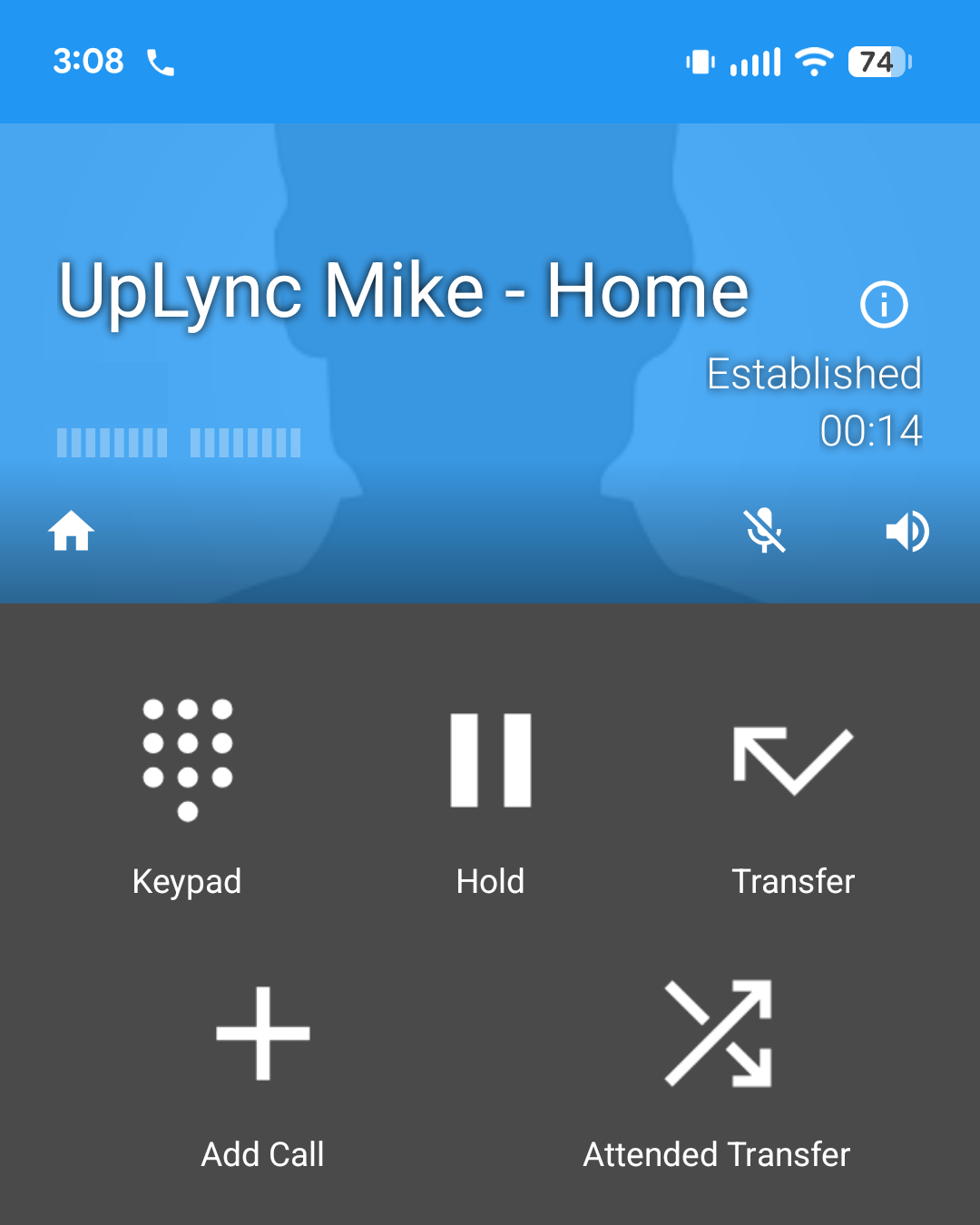This screenshot has width=980, height=1225.
Task: Go to the home screen icon
Action: click(72, 532)
